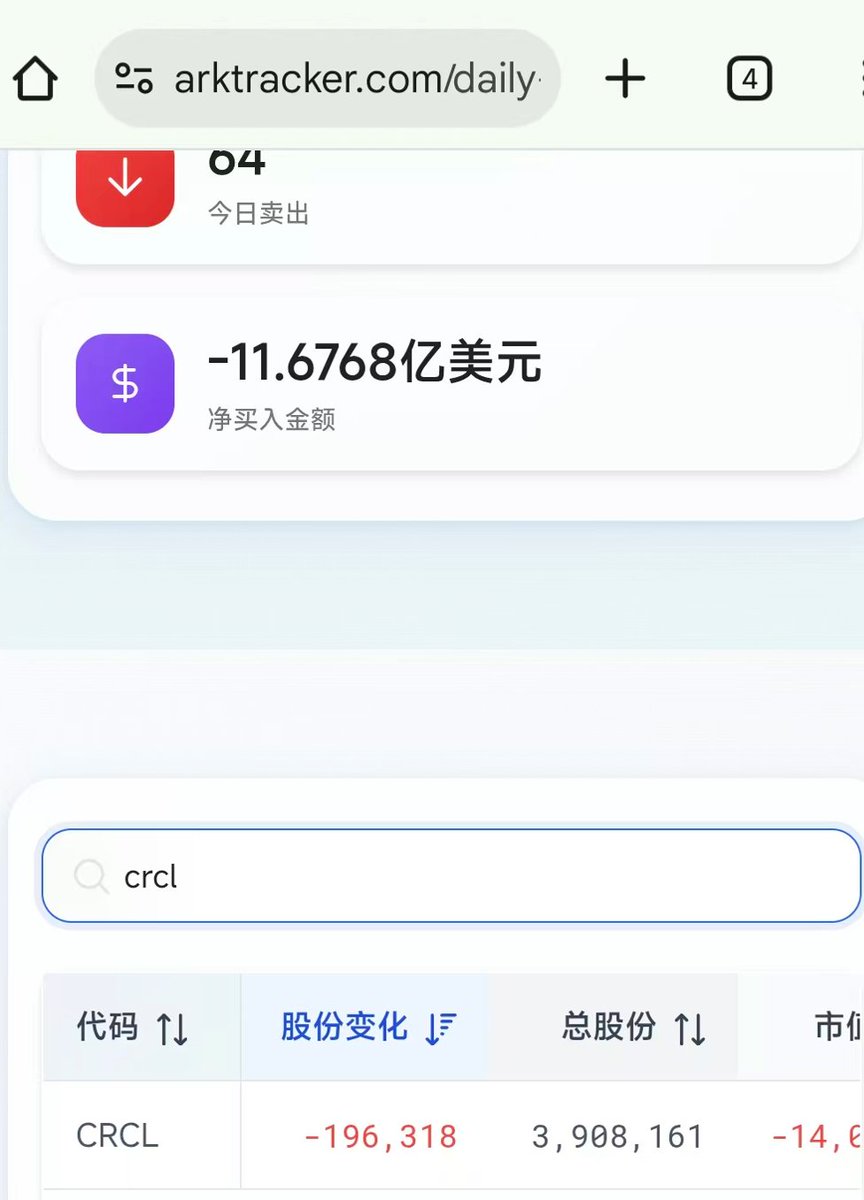Sort by 总股份 column
This screenshot has width=864, height=1200.
[633, 1027]
